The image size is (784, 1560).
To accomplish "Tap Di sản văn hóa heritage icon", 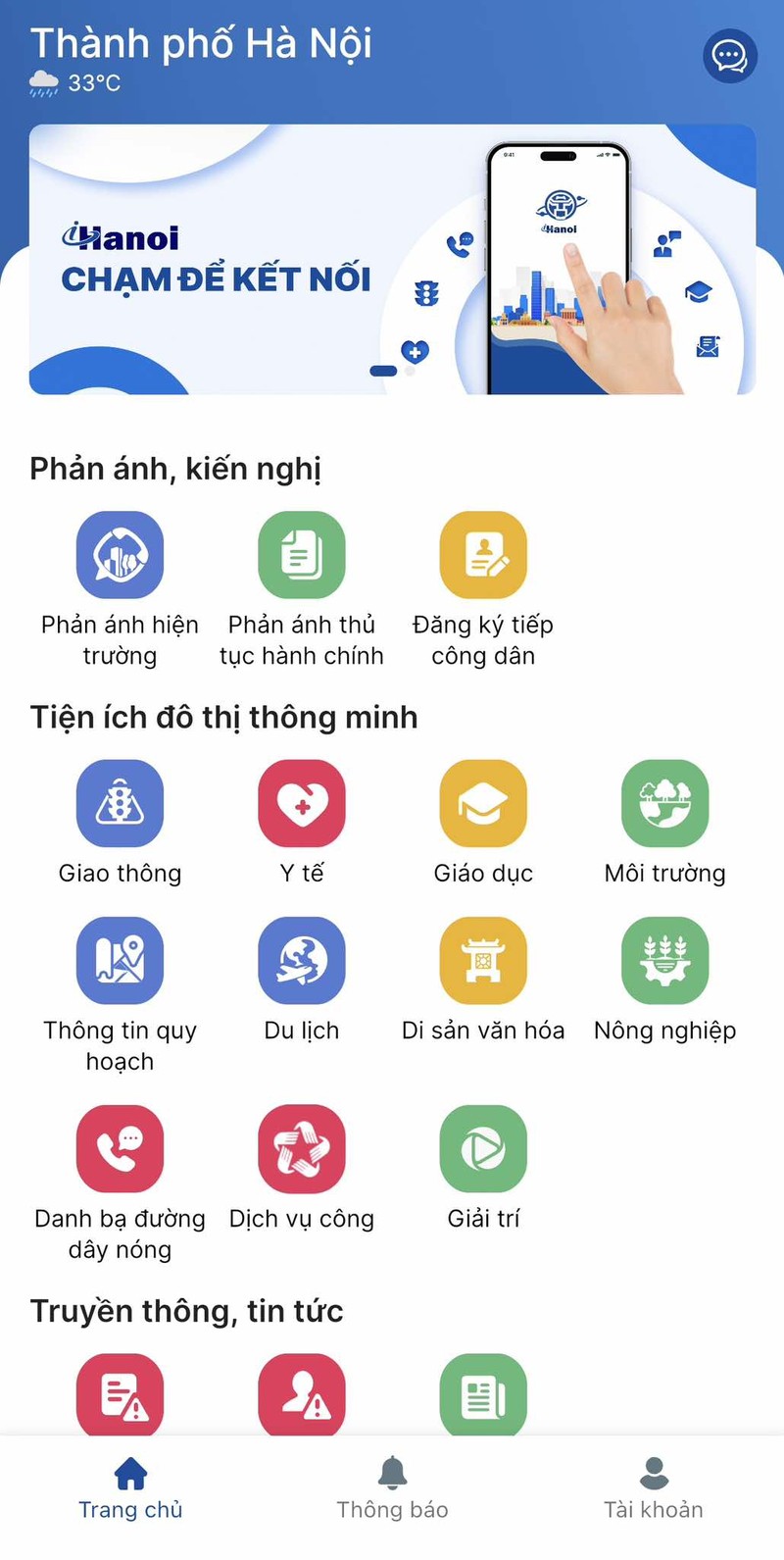I will point(483,961).
